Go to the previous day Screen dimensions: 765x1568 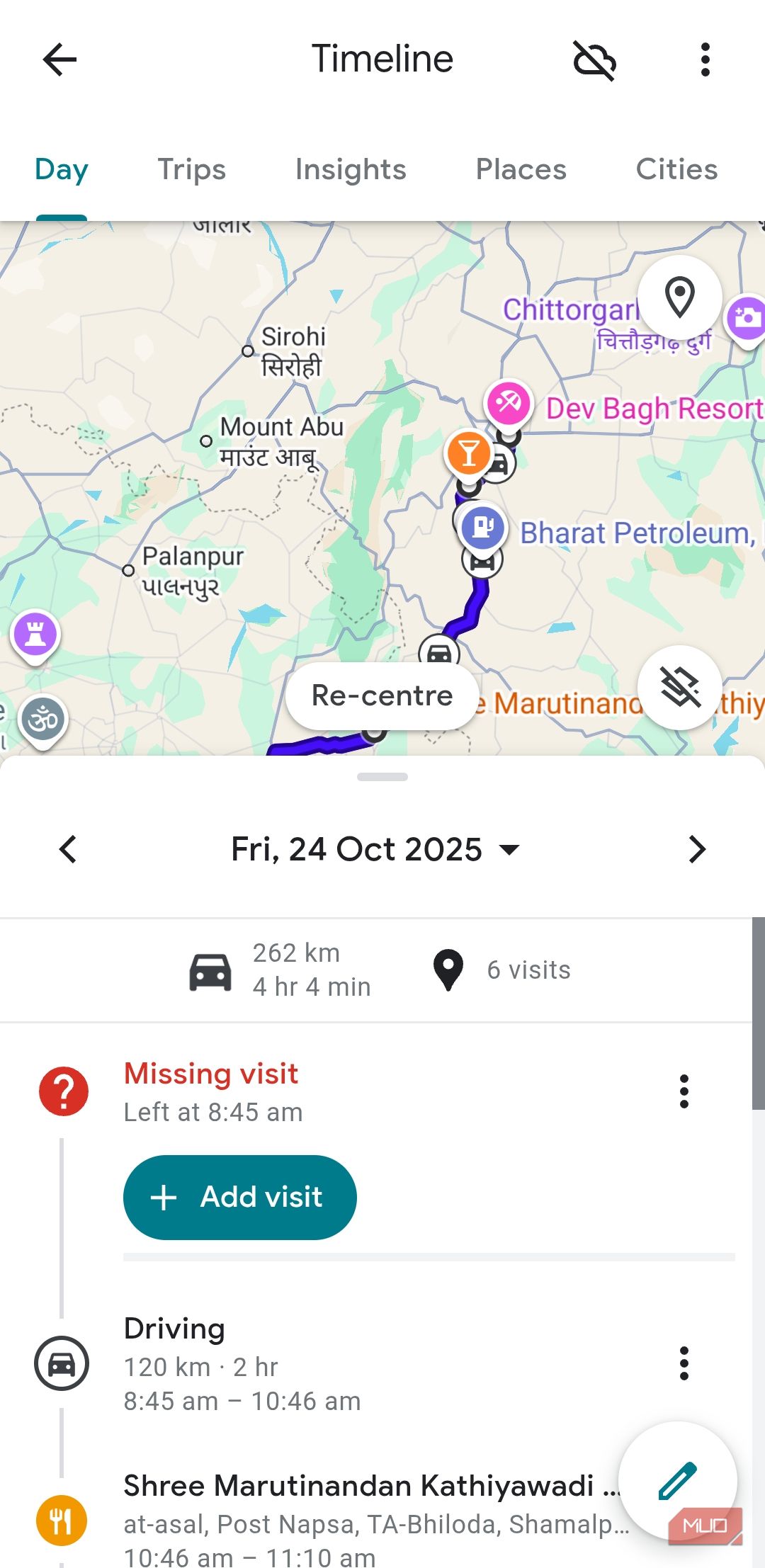pyautogui.click(x=68, y=849)
